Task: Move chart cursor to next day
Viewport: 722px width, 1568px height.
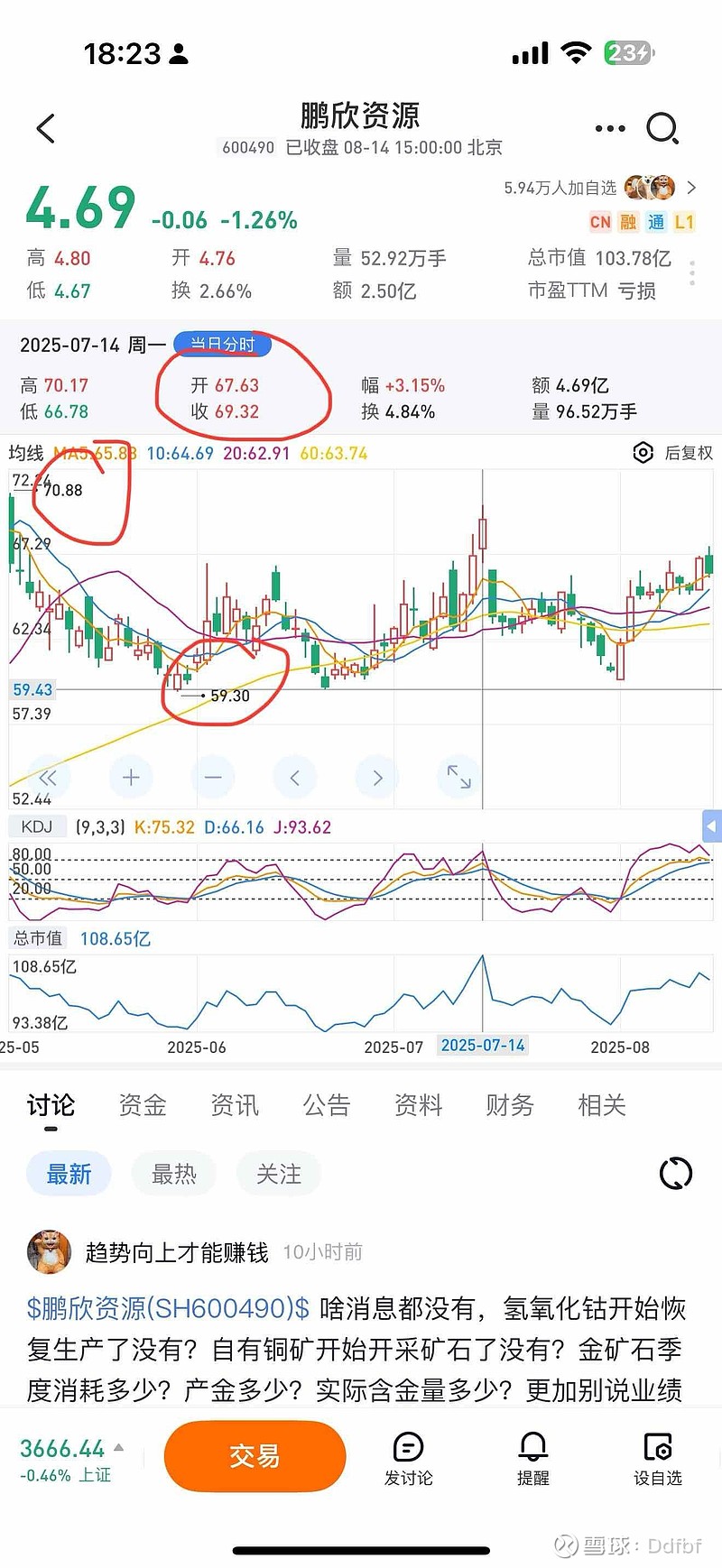Action: [377, 777]
